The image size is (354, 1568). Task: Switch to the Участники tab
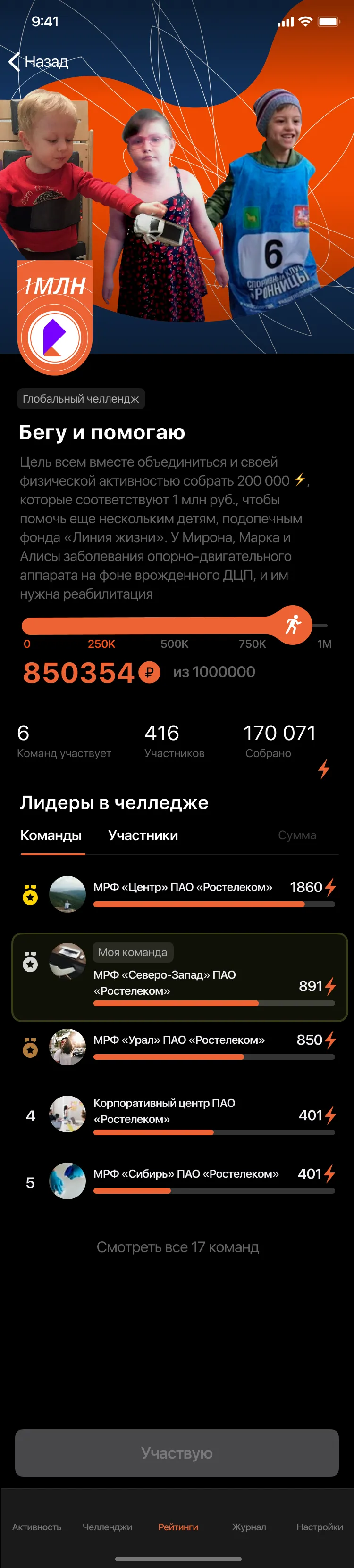pyautogui.click(x=143, y=835)
